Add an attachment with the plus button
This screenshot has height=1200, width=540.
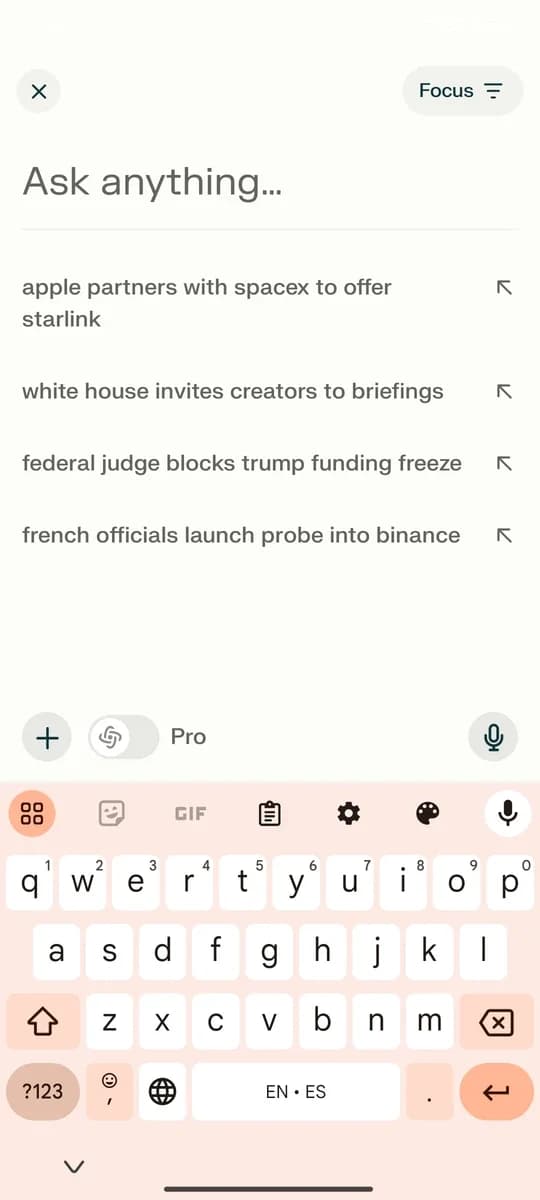[x=47, y=738]
